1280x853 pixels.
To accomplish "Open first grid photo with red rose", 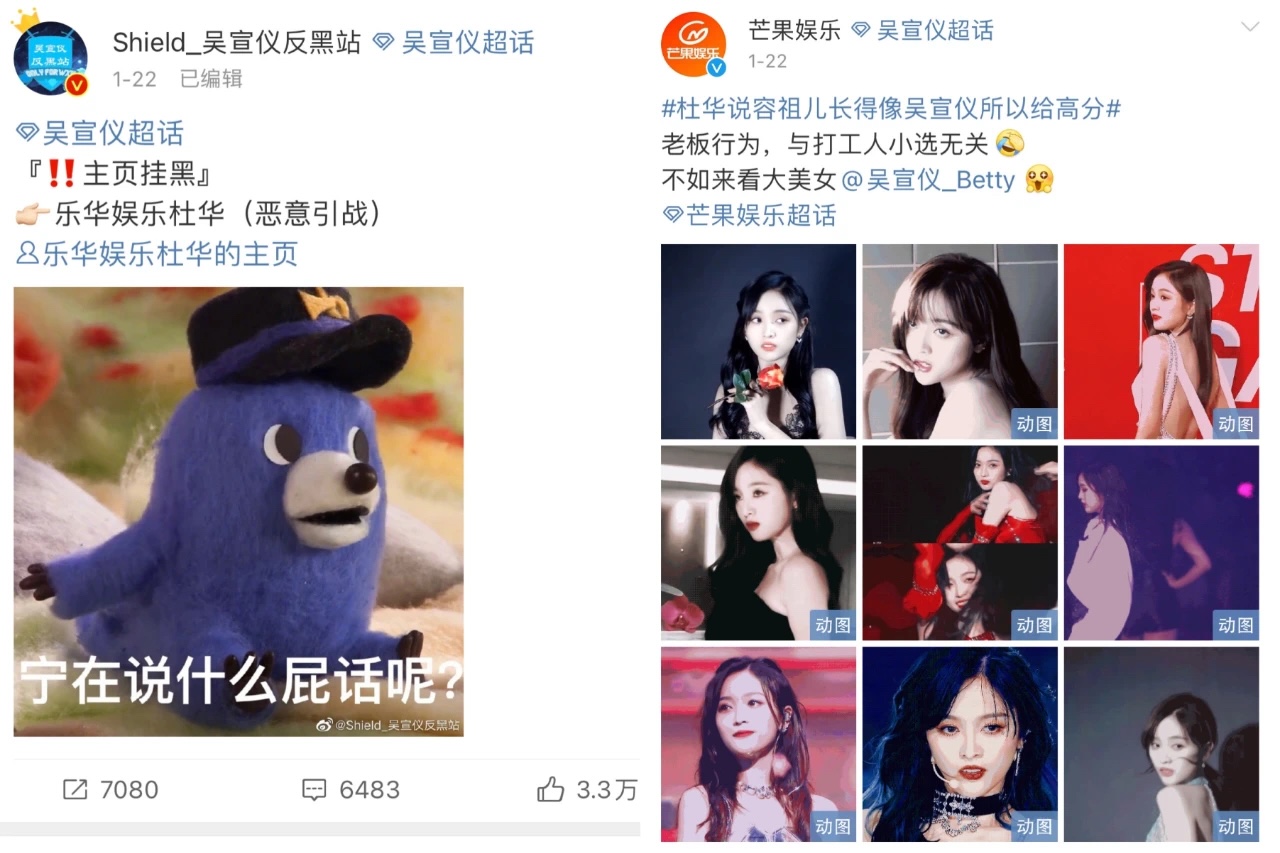I will pyautogui.click(x=758, y=341).
